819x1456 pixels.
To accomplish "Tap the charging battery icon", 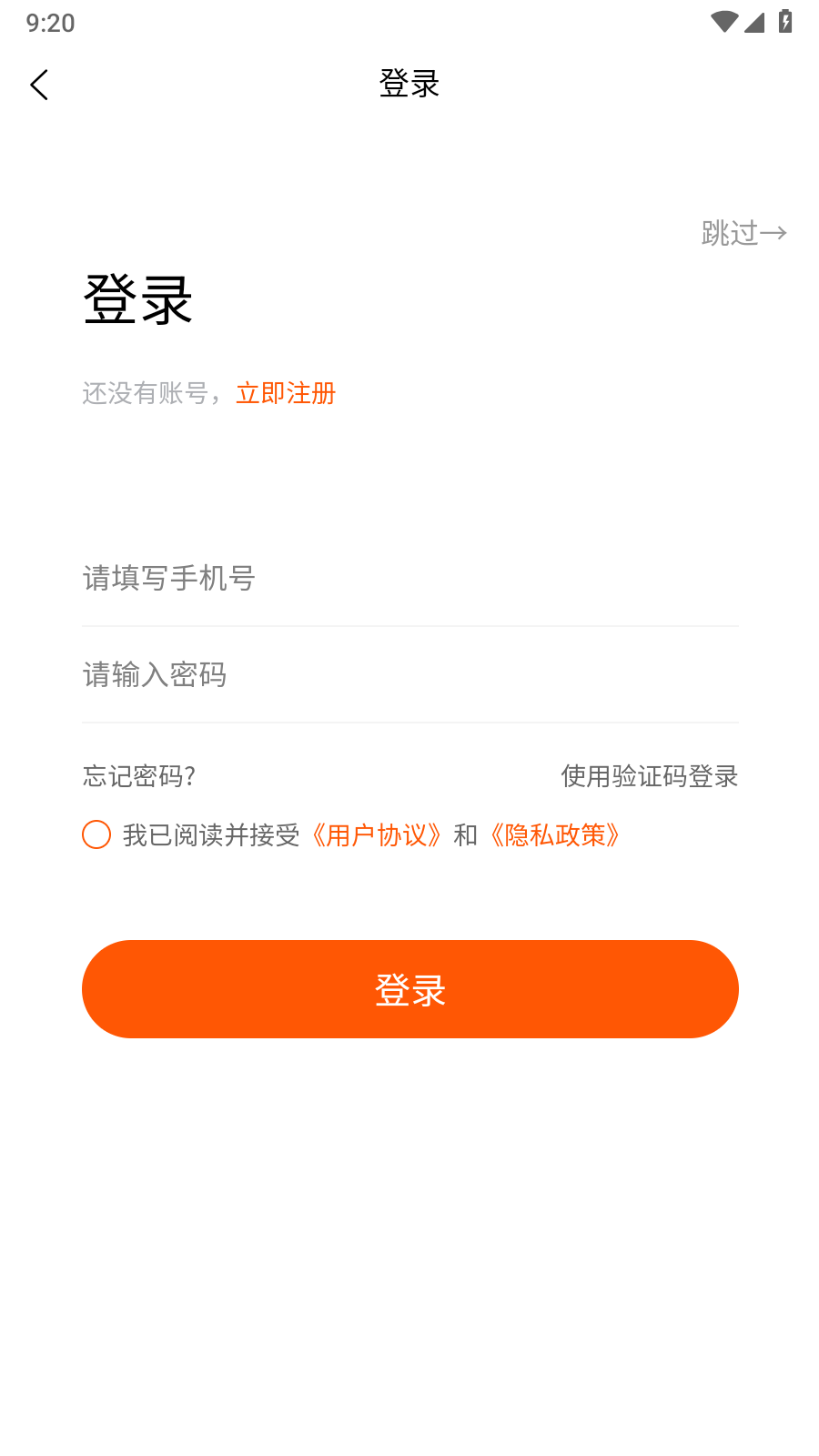I will [x=784, y=20].
